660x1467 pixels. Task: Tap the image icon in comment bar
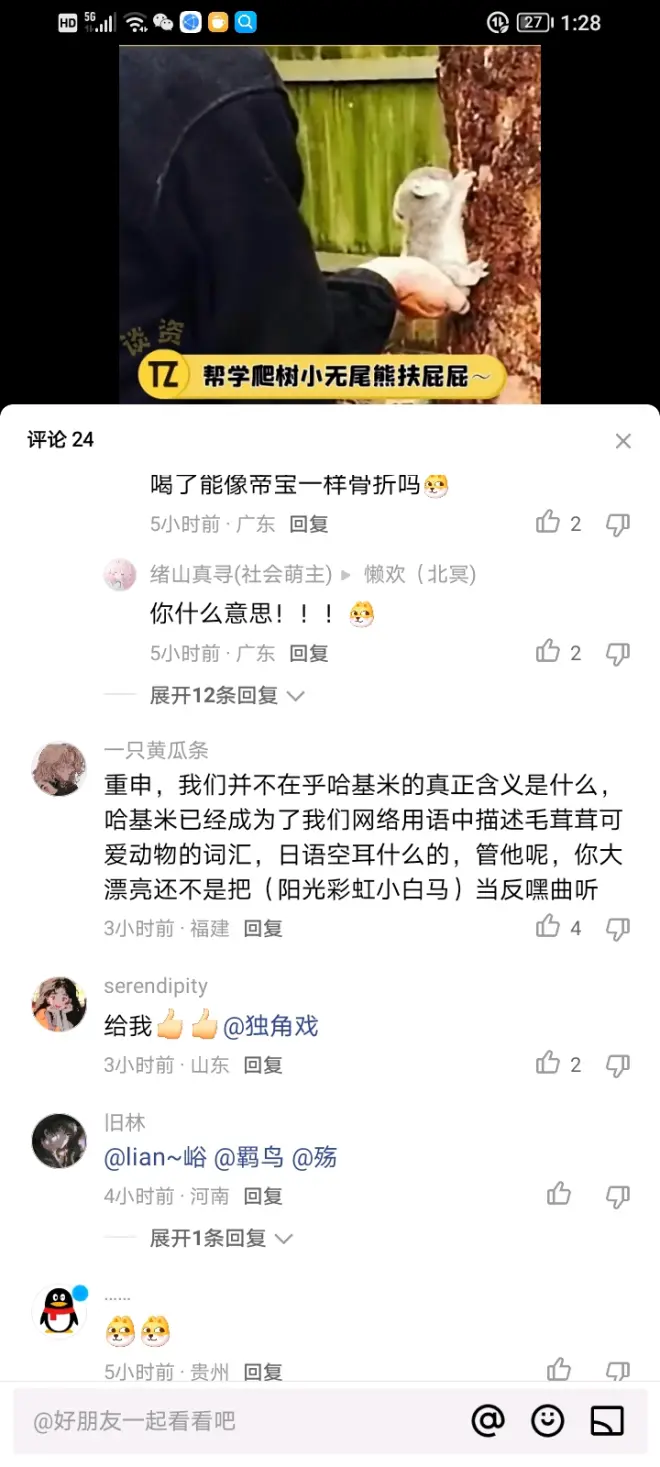click(x=607, y=1421)
